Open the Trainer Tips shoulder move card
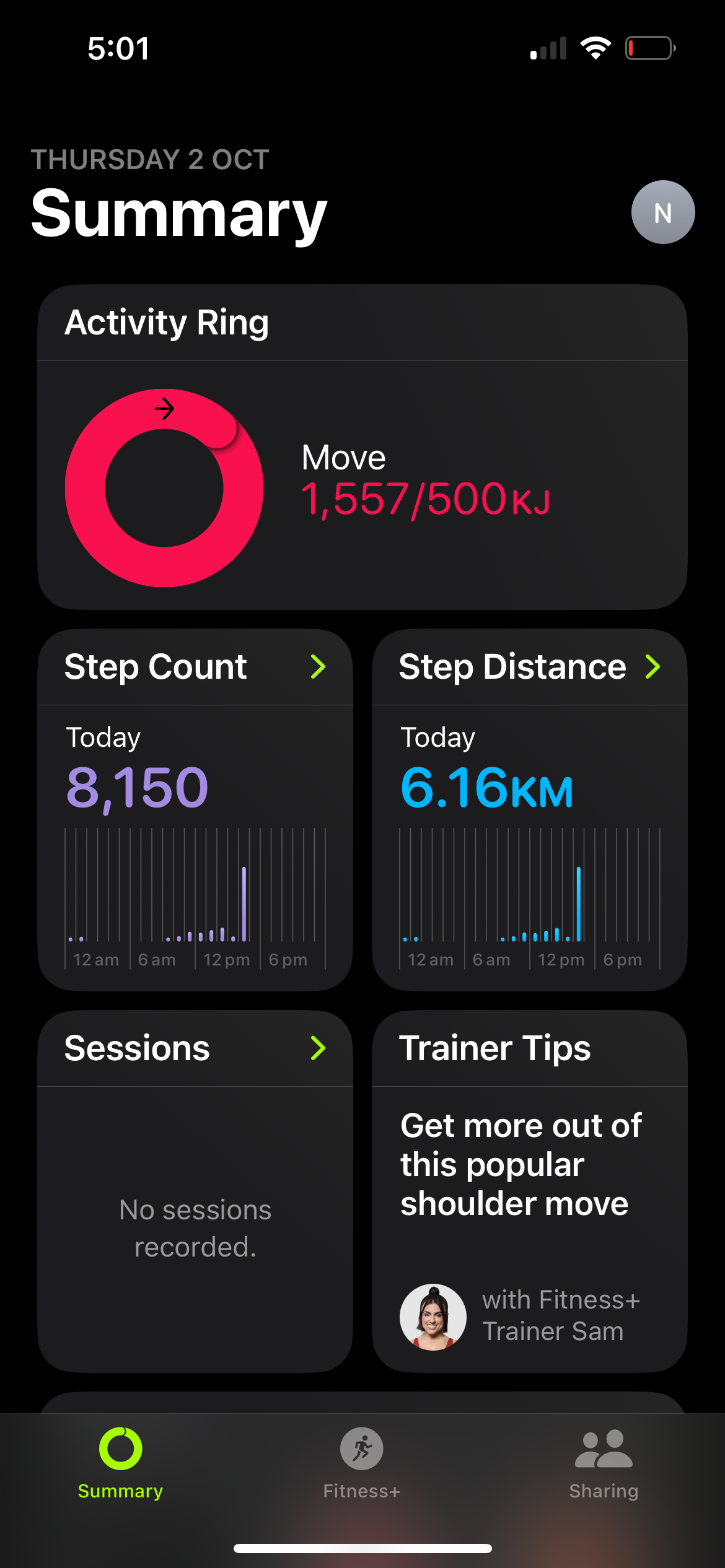The height and width of the screenshot is (1568, 725). click(x=529, y=1190)
